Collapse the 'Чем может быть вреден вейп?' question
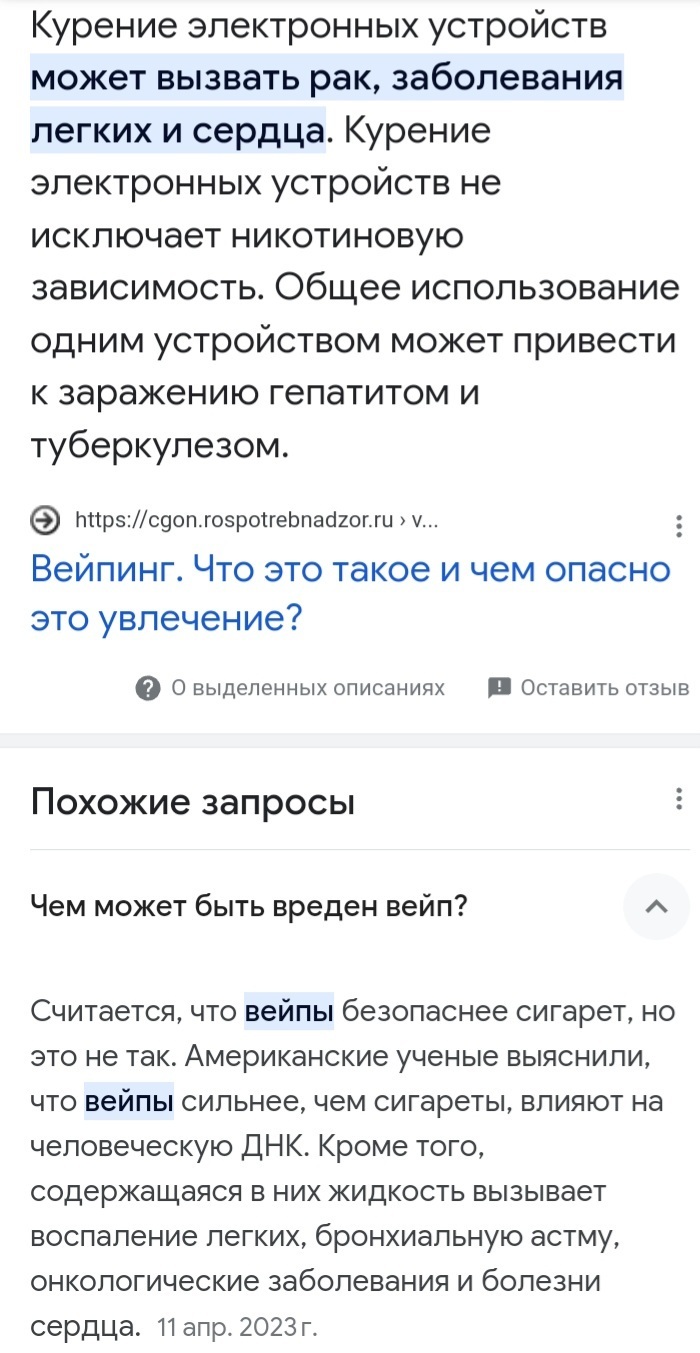This screenshot has width=700, height=1353. point(656,906)
